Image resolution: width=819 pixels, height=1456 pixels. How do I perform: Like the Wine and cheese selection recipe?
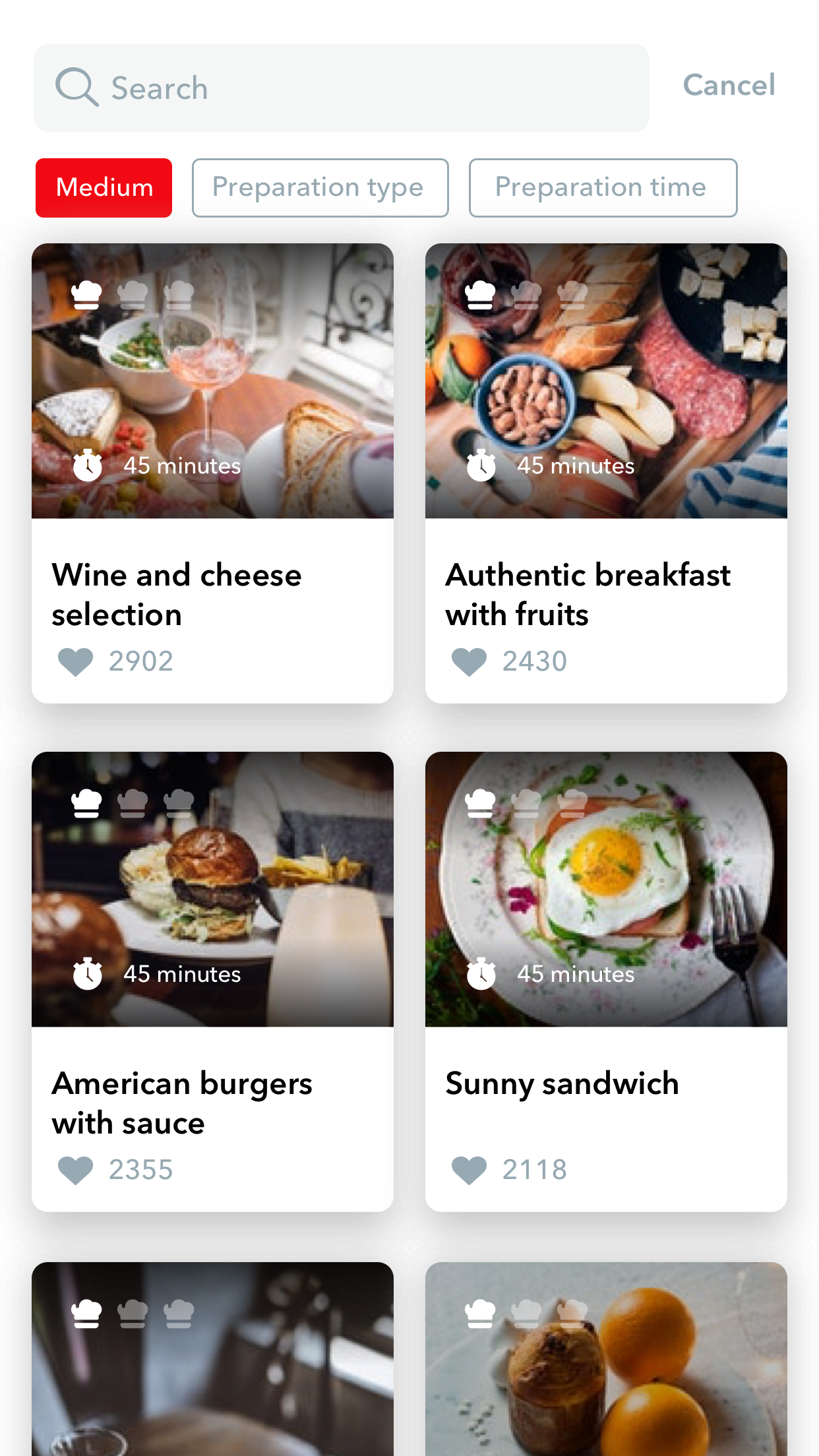tap(76, 661)
